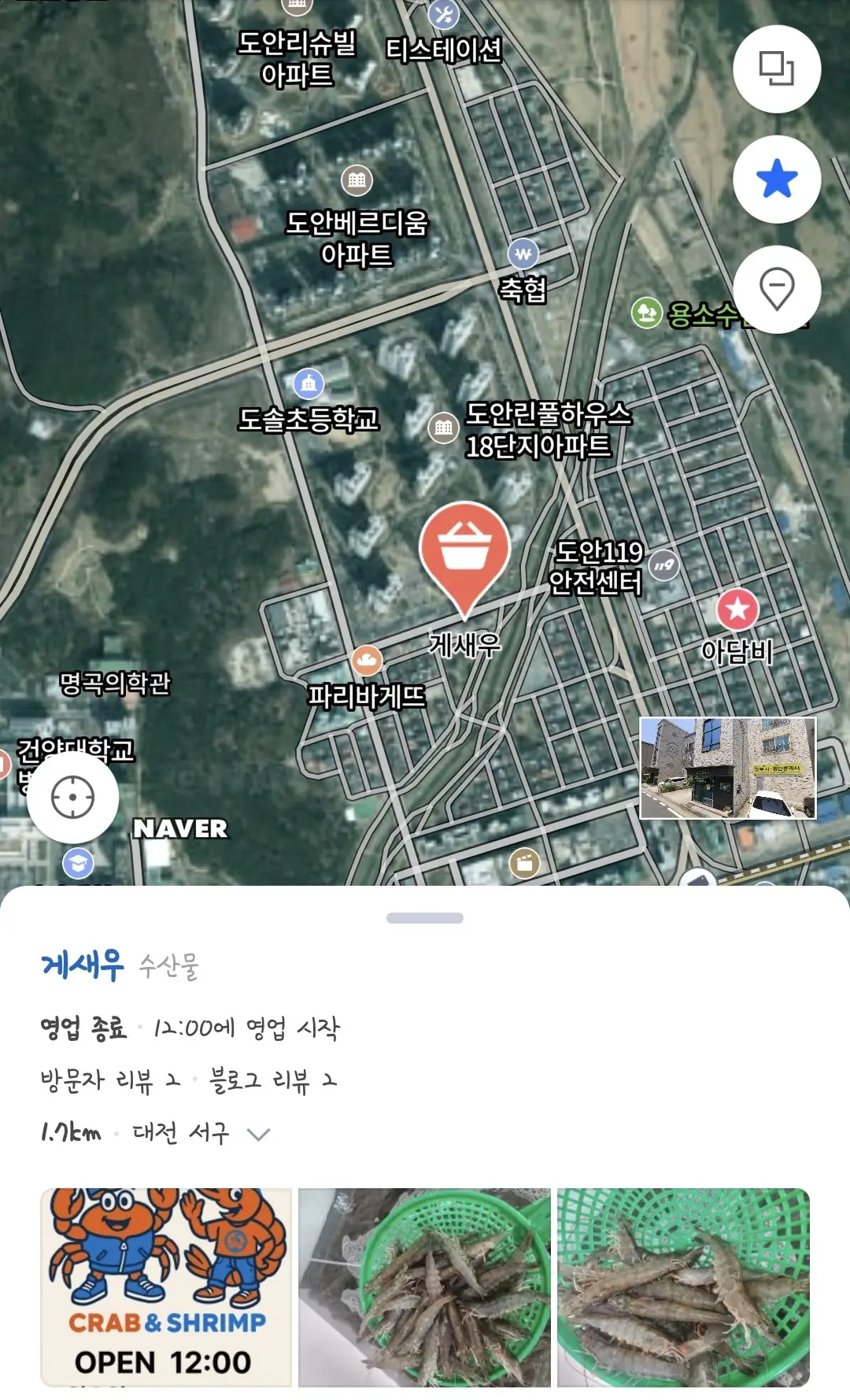Expand the 대전 서구 address chevron
Screen dimensions: 850x1400
(x=258, y=1134)
